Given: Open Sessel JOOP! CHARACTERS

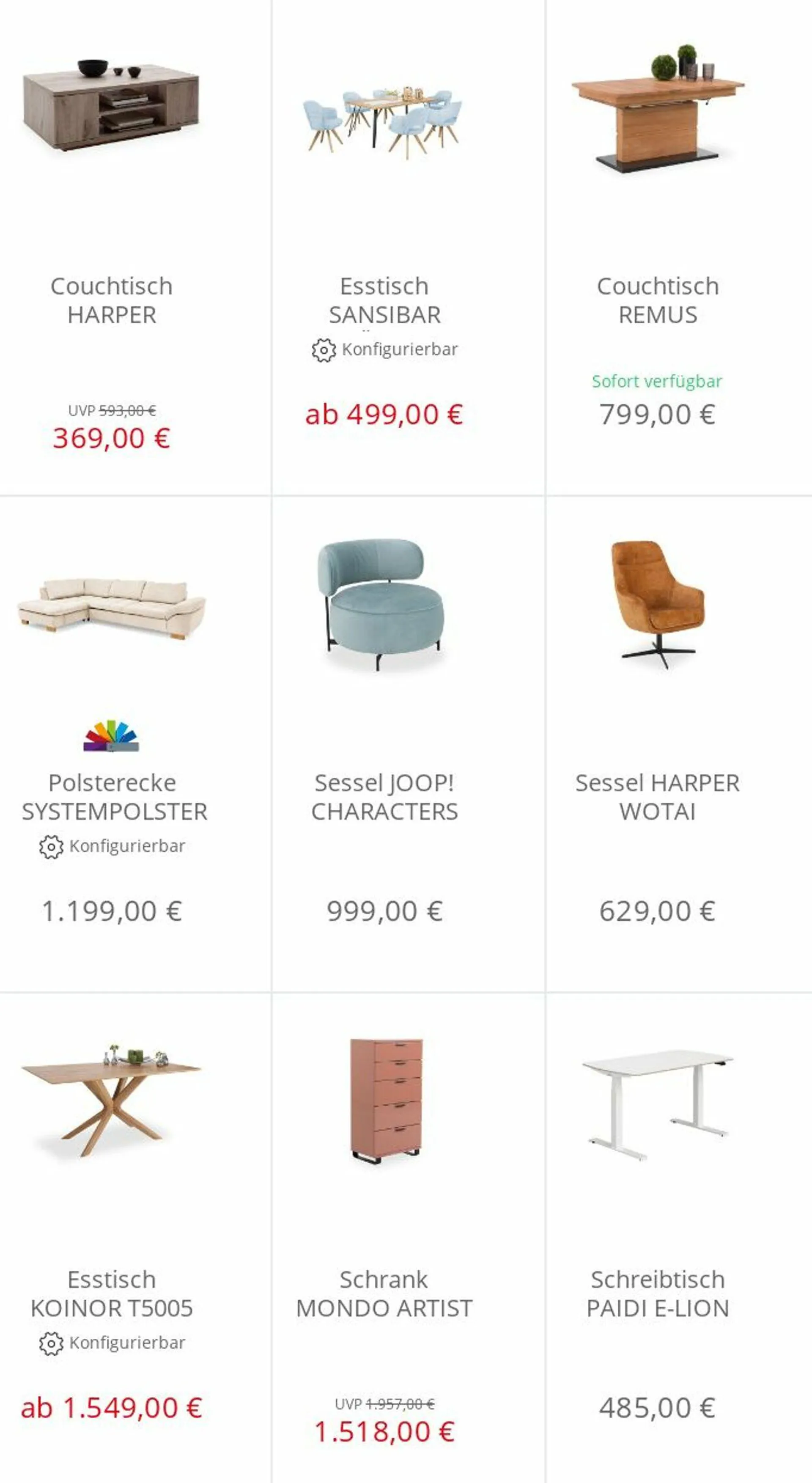Looking at the screenshot, I should click(x=384, y=797).
